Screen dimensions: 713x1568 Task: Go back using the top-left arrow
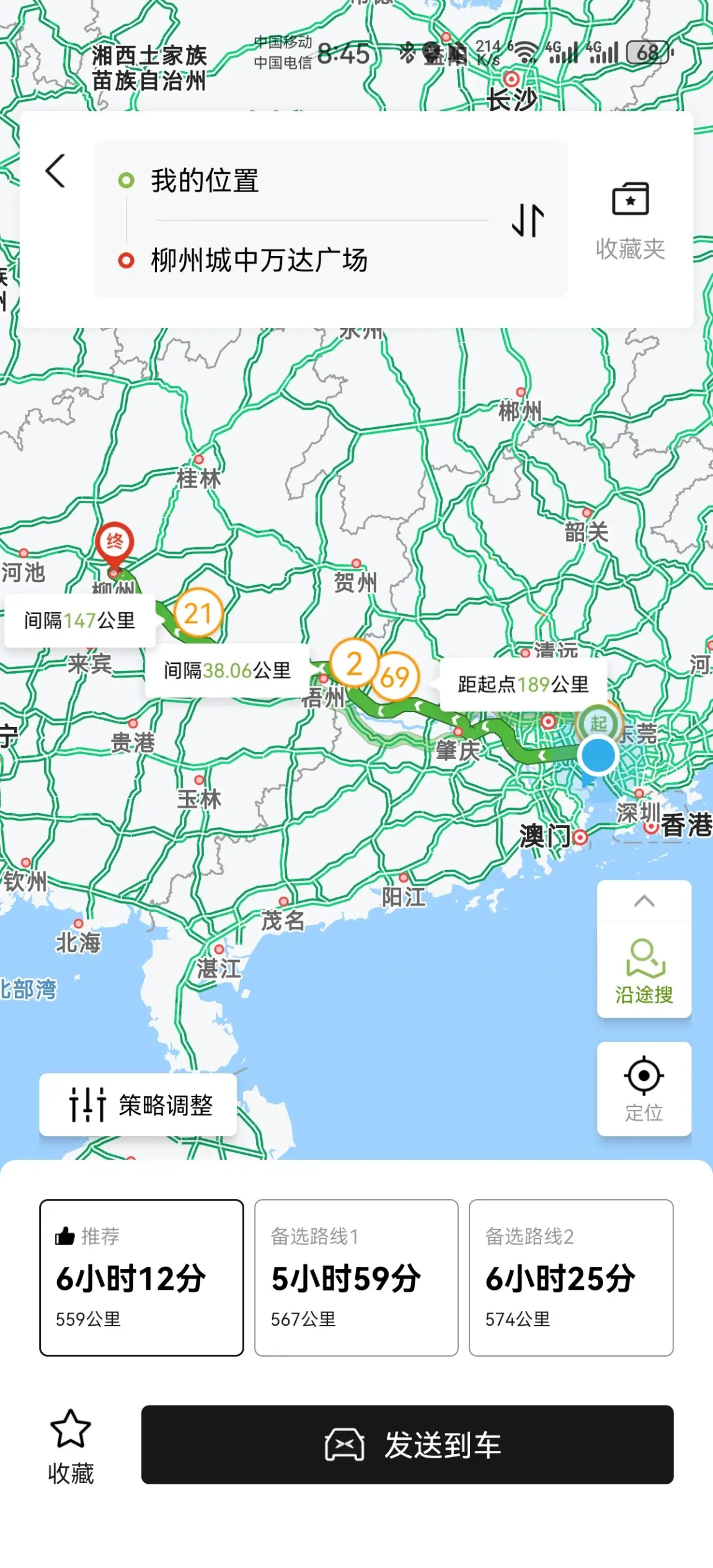56,170
